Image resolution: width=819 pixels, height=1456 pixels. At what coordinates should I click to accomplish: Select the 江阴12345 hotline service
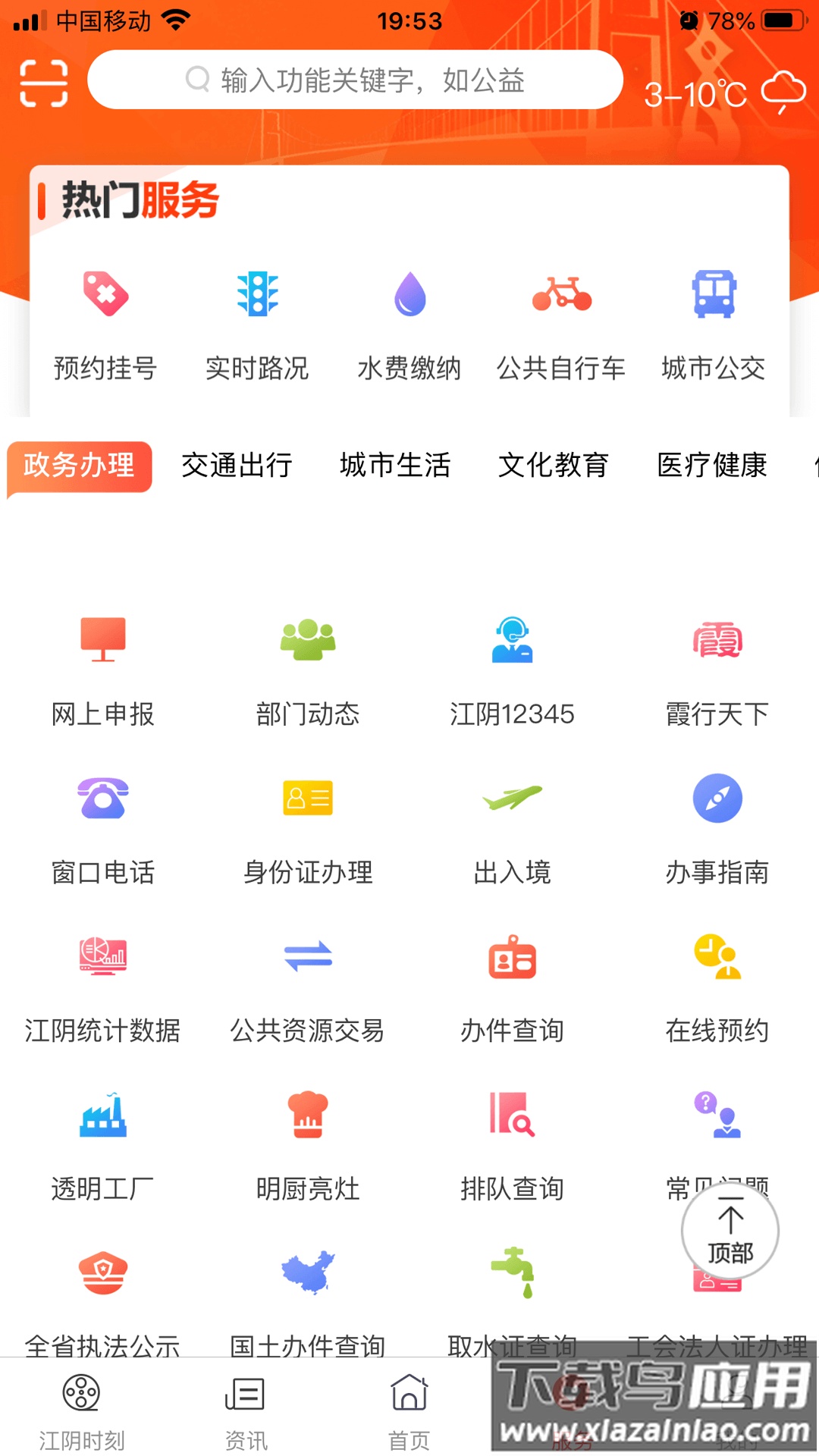point(513,667)
